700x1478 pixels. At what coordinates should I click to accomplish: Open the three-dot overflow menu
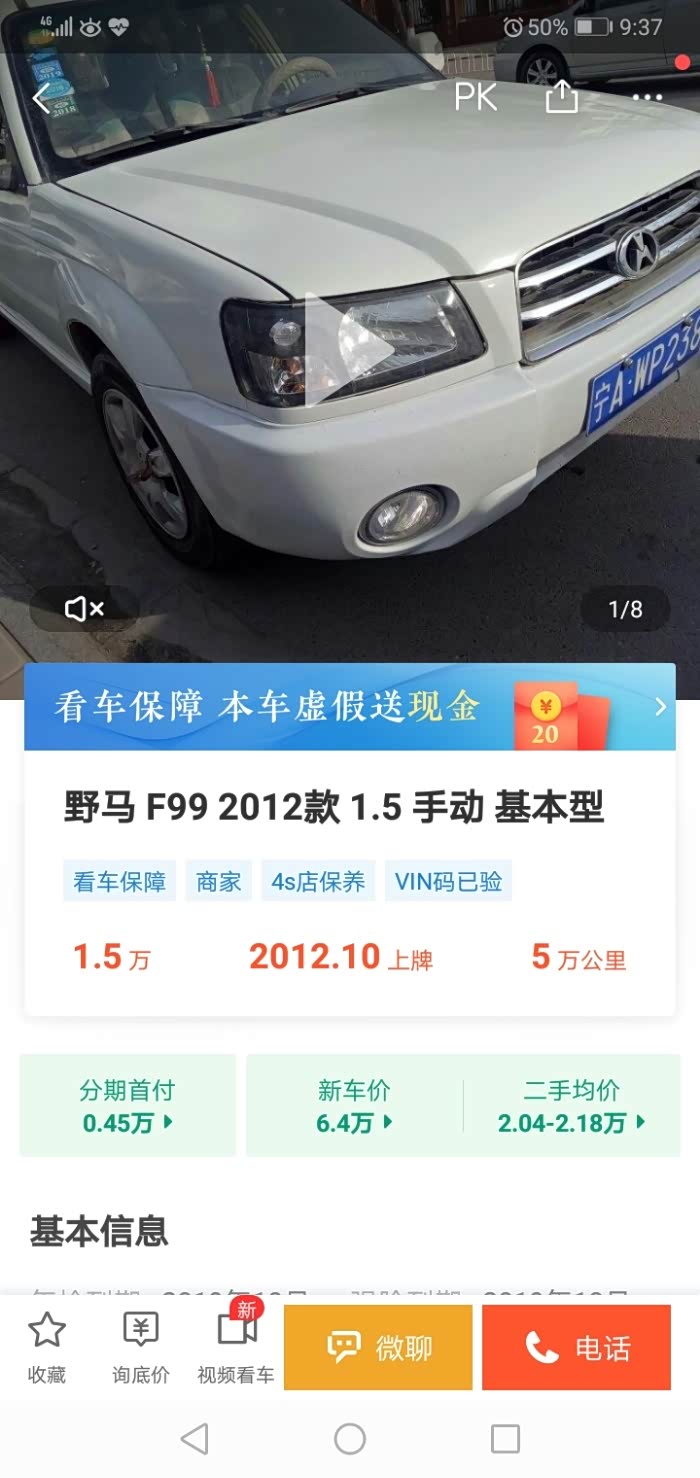tap(647, 98)
